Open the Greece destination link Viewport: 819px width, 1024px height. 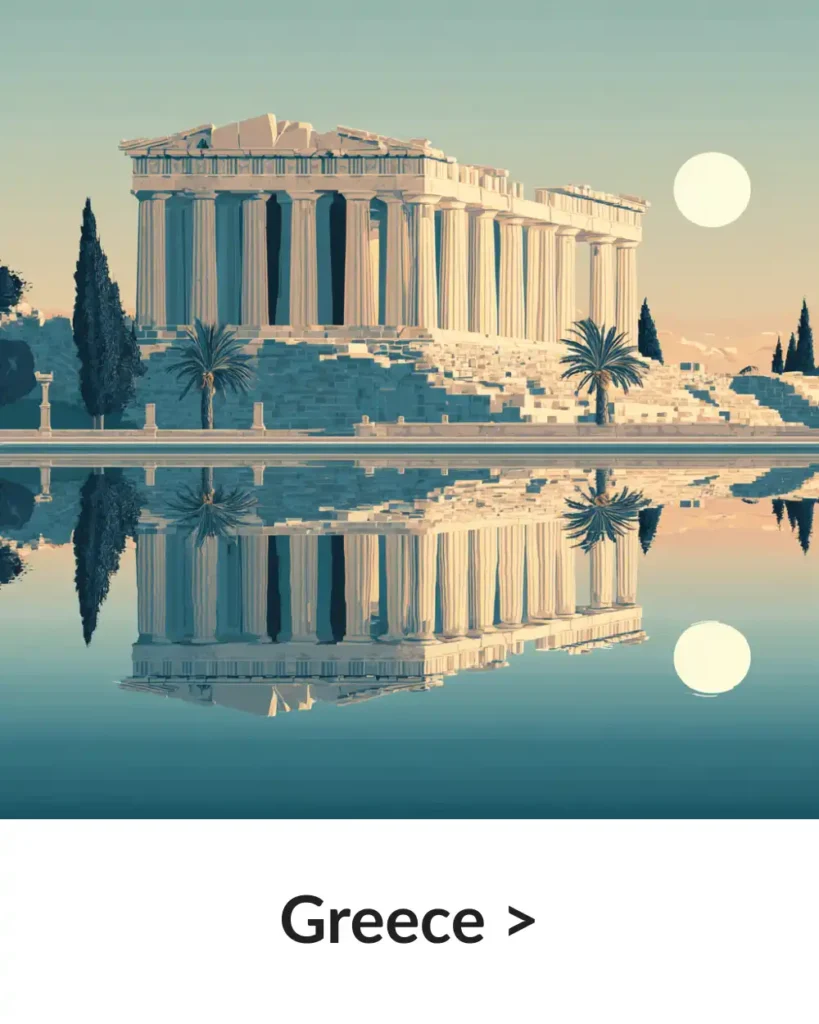pyautogui.click(x=407, y=920)
